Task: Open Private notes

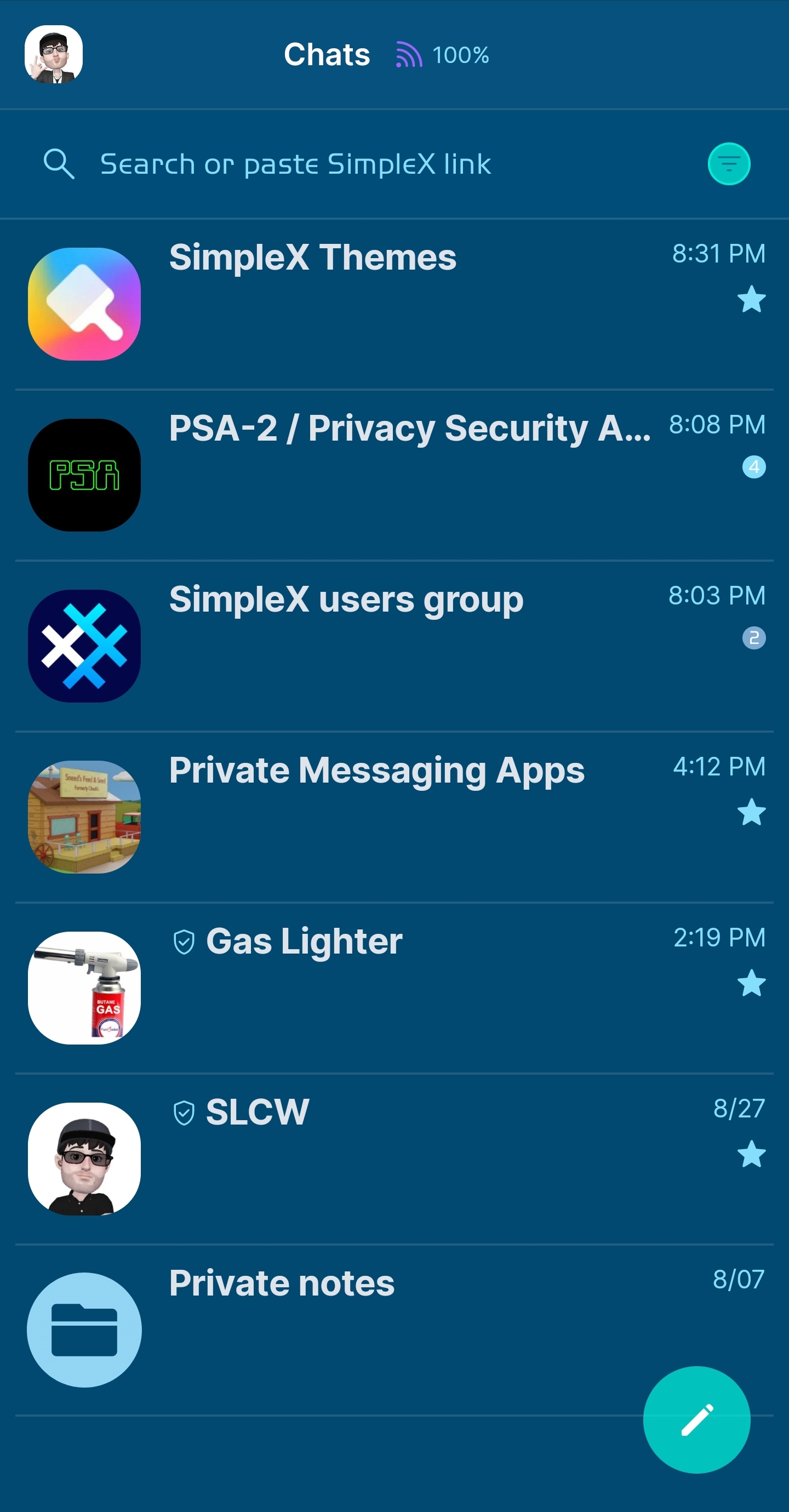Action: click(352, 1329)
